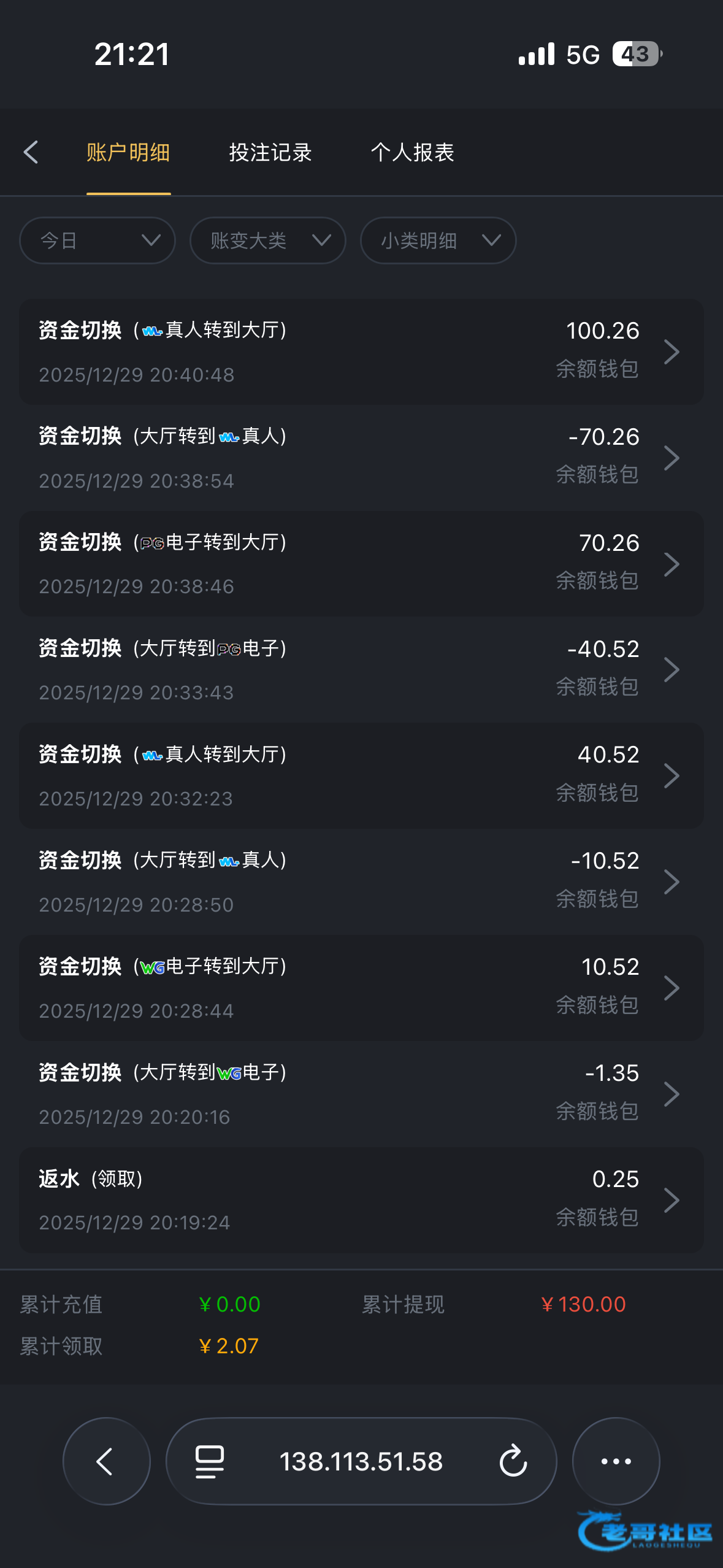Expand the 今日 date dropdown
The image size is (723, 1568).
point(98,240)
